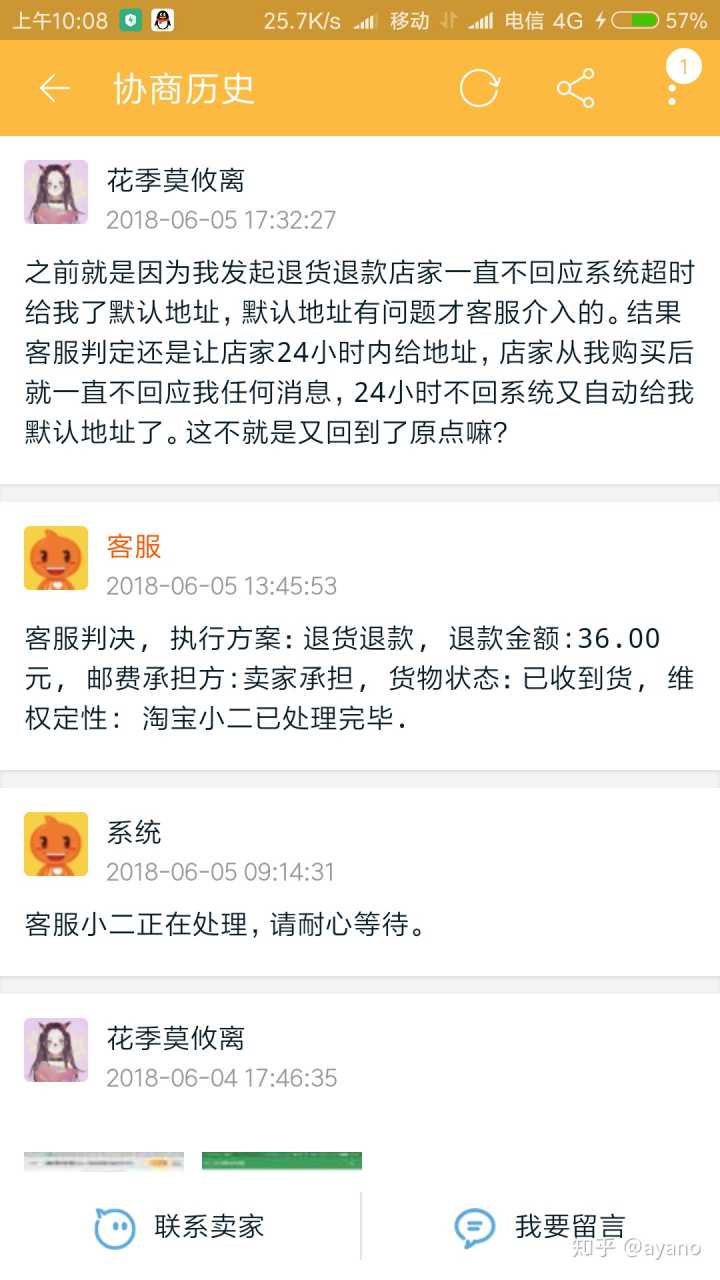
Task: Tap 联系卖家 to contact the seller
Action: tap(180, 1227)
